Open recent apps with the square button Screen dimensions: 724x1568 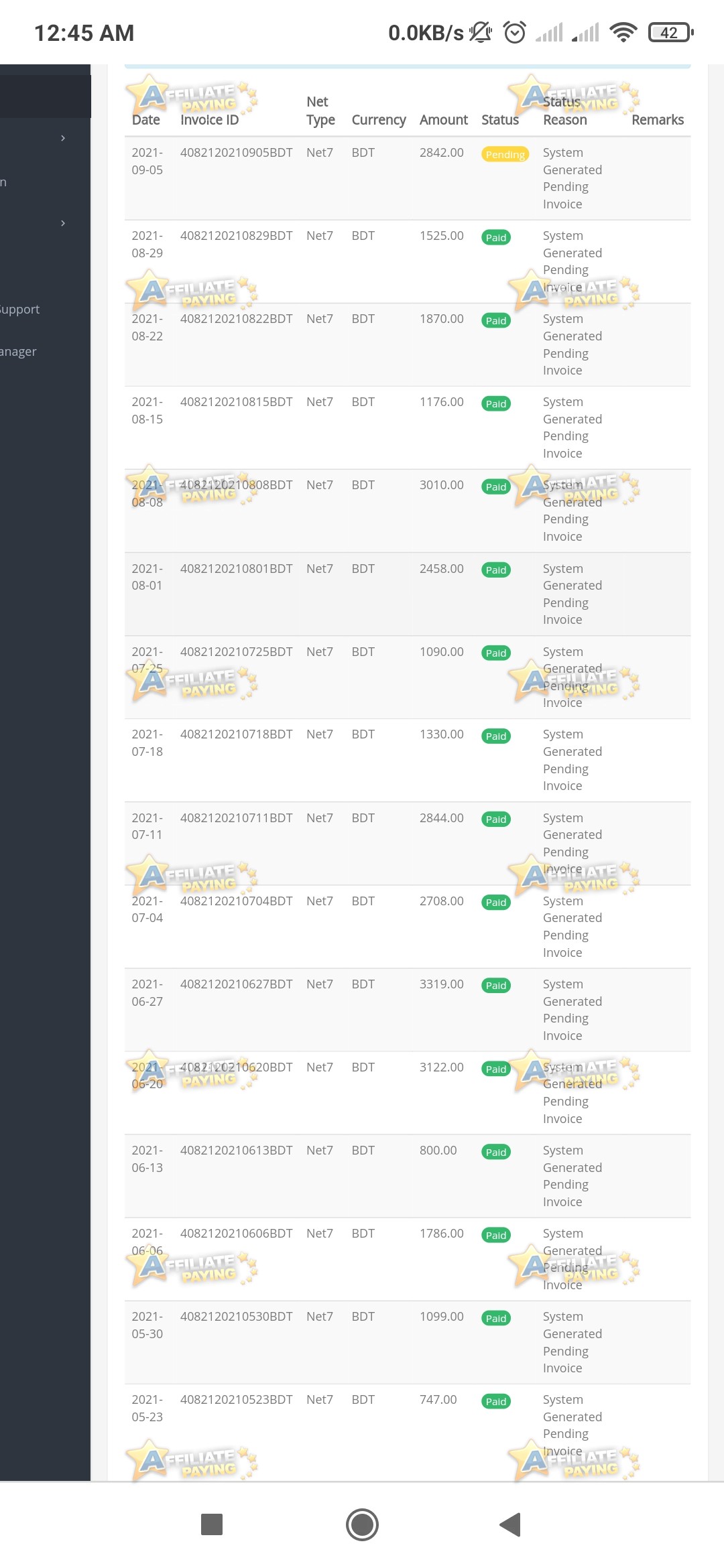212,1524
